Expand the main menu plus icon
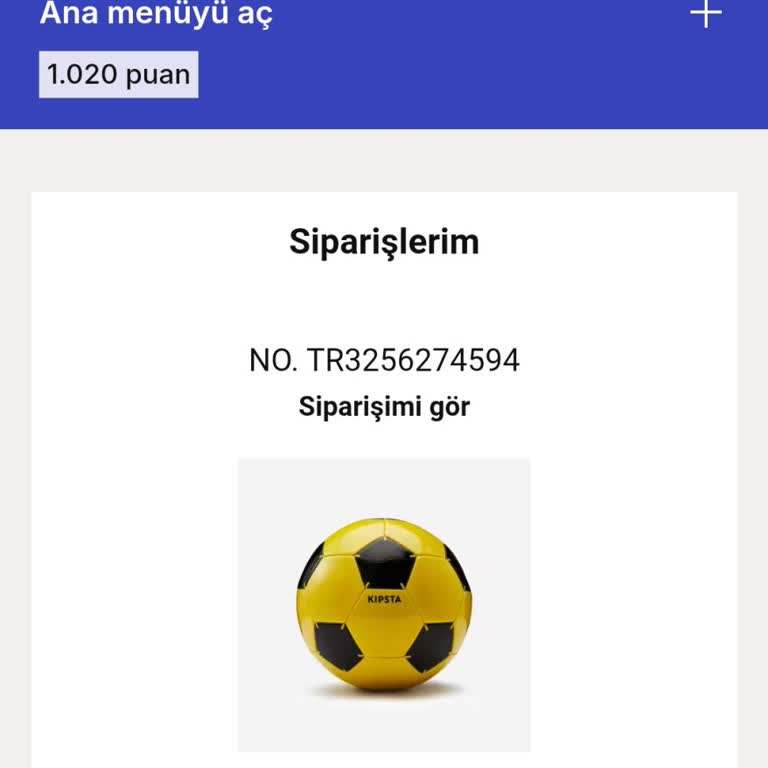 tap(706, 14)
